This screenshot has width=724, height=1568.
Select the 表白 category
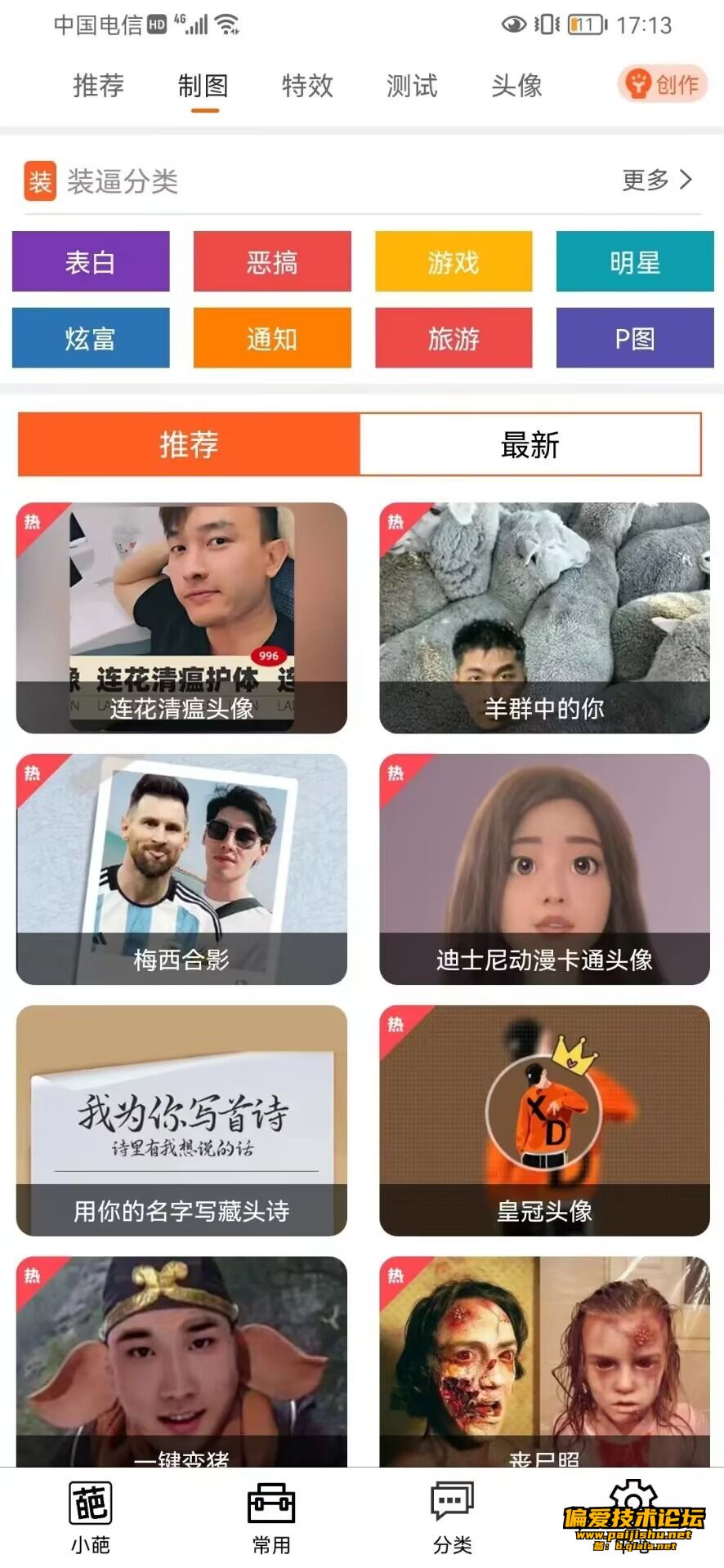[x=91, y=261]
